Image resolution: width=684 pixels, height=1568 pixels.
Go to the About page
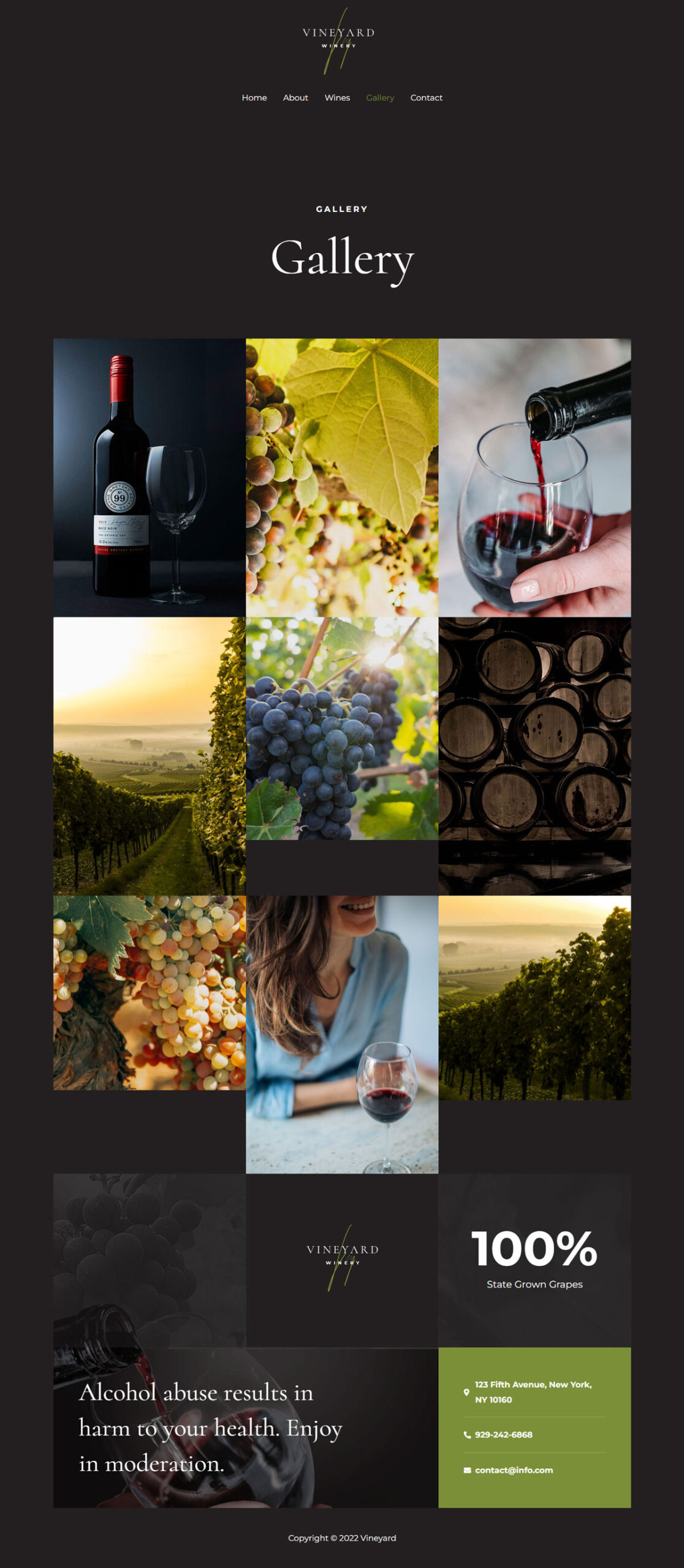point(295,97)
